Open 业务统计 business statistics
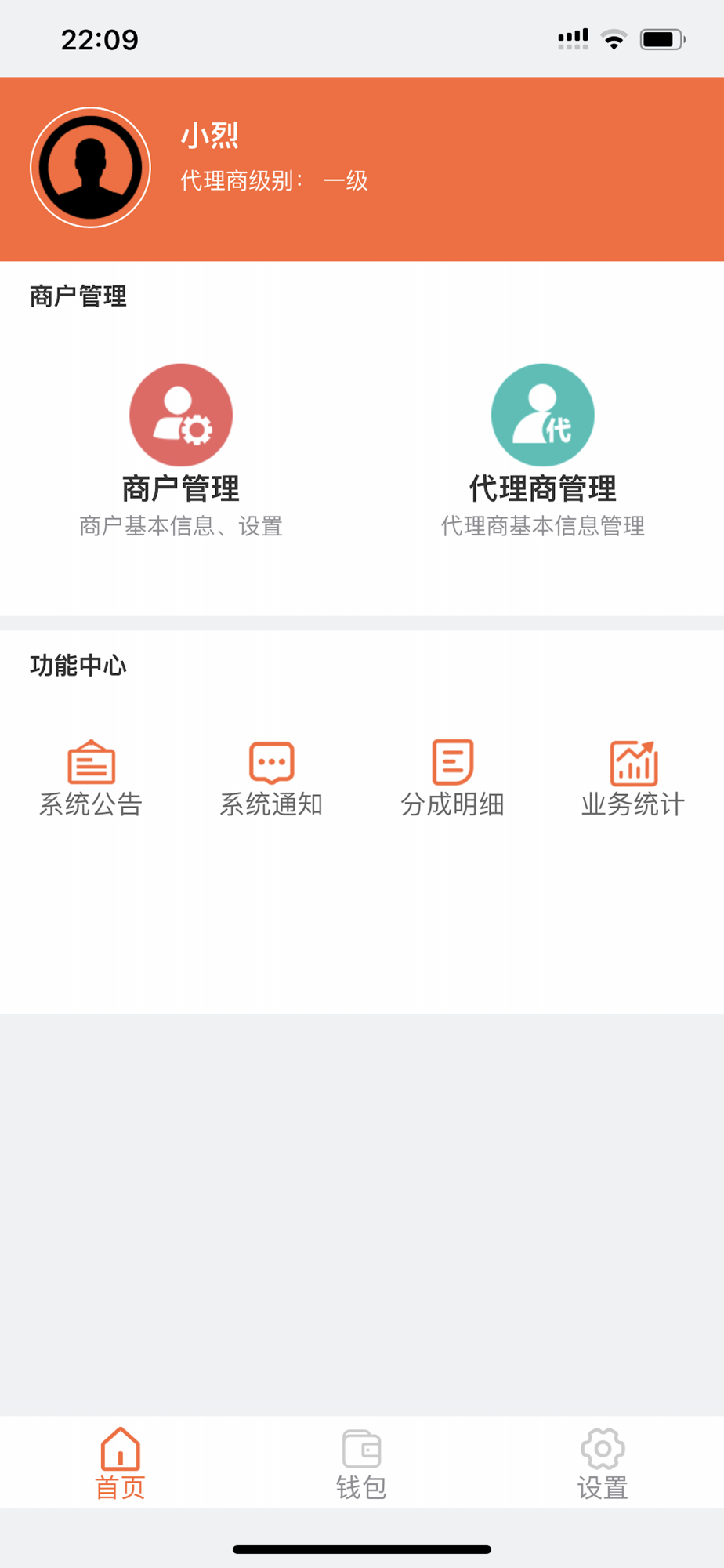 coord(633,778)
